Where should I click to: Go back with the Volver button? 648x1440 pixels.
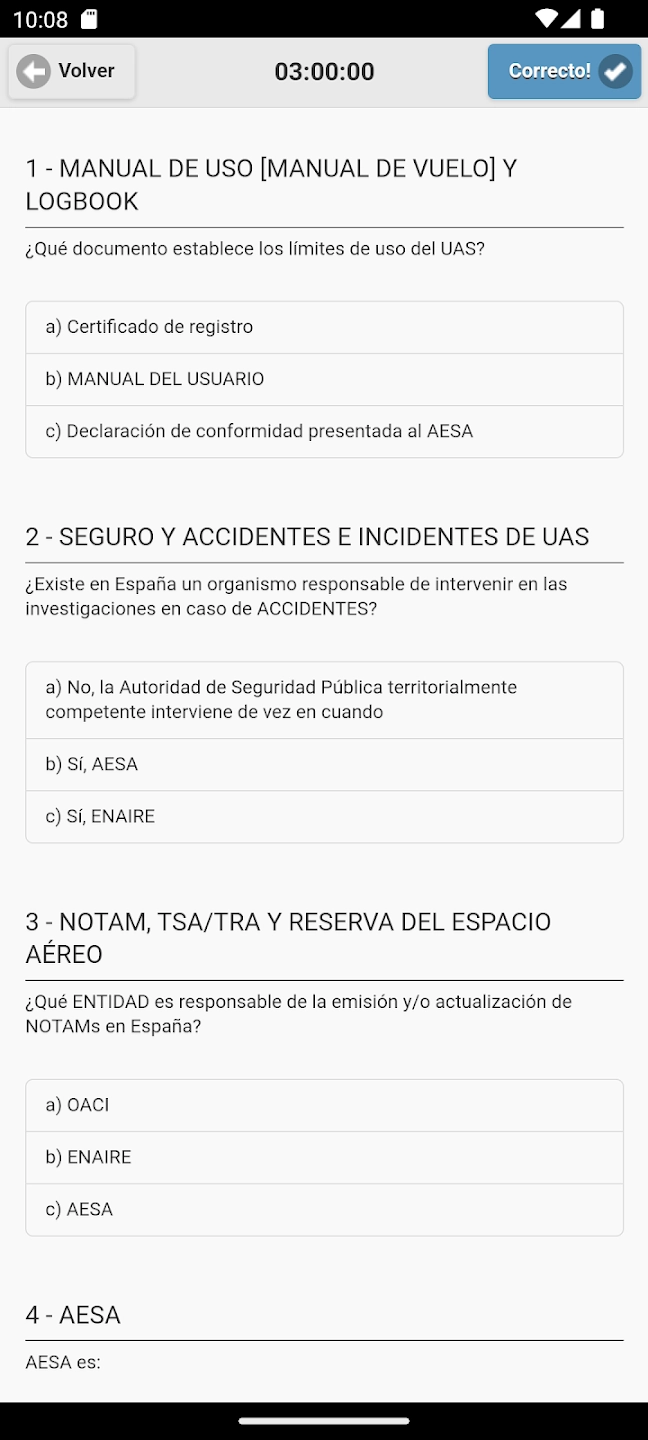pyautogui.click(x=72, y=71)
